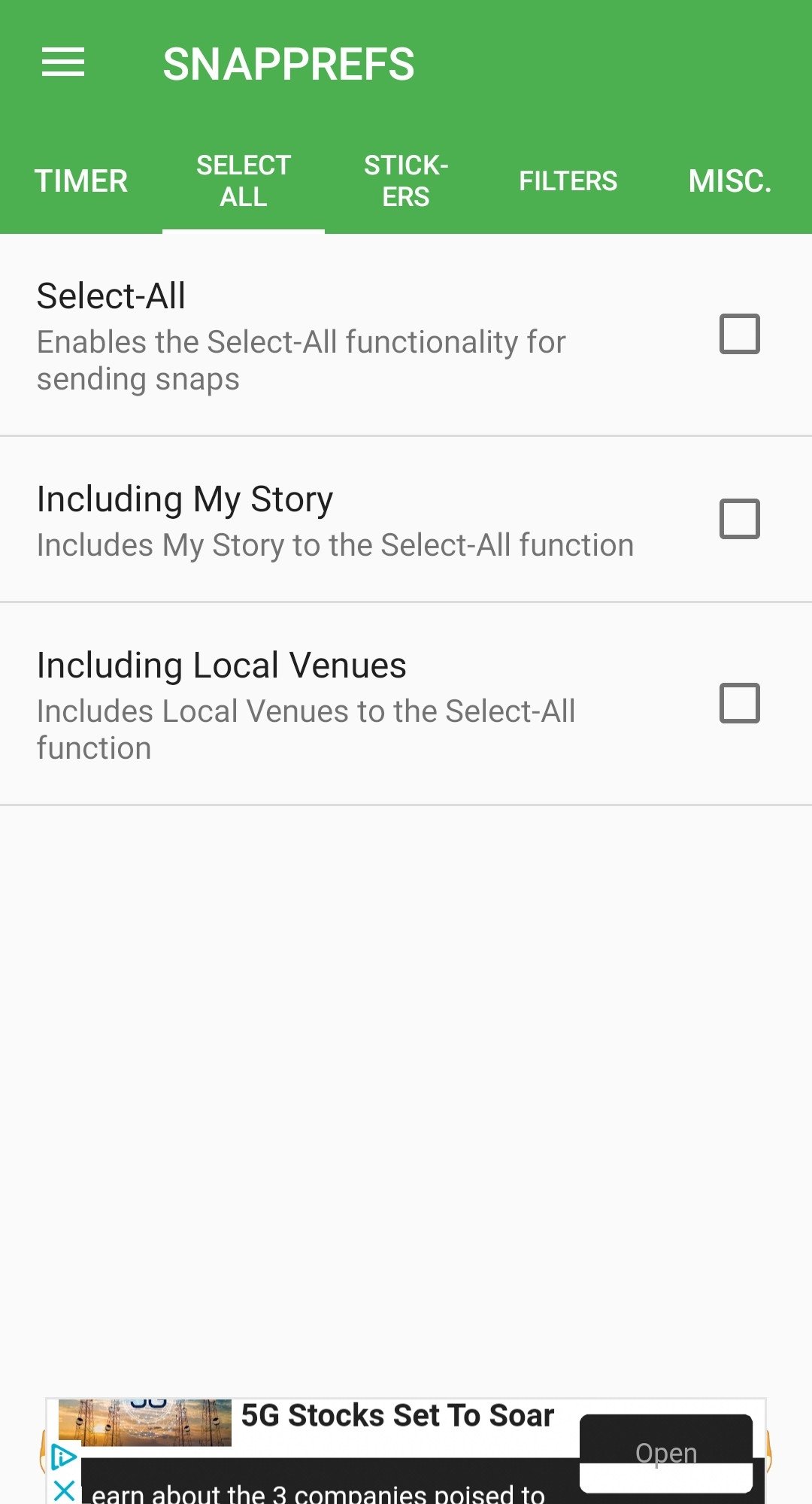812x1504 pixels.
Task: Check the Including My Story option
Action: pyautogui.click(x=740, y=519)
